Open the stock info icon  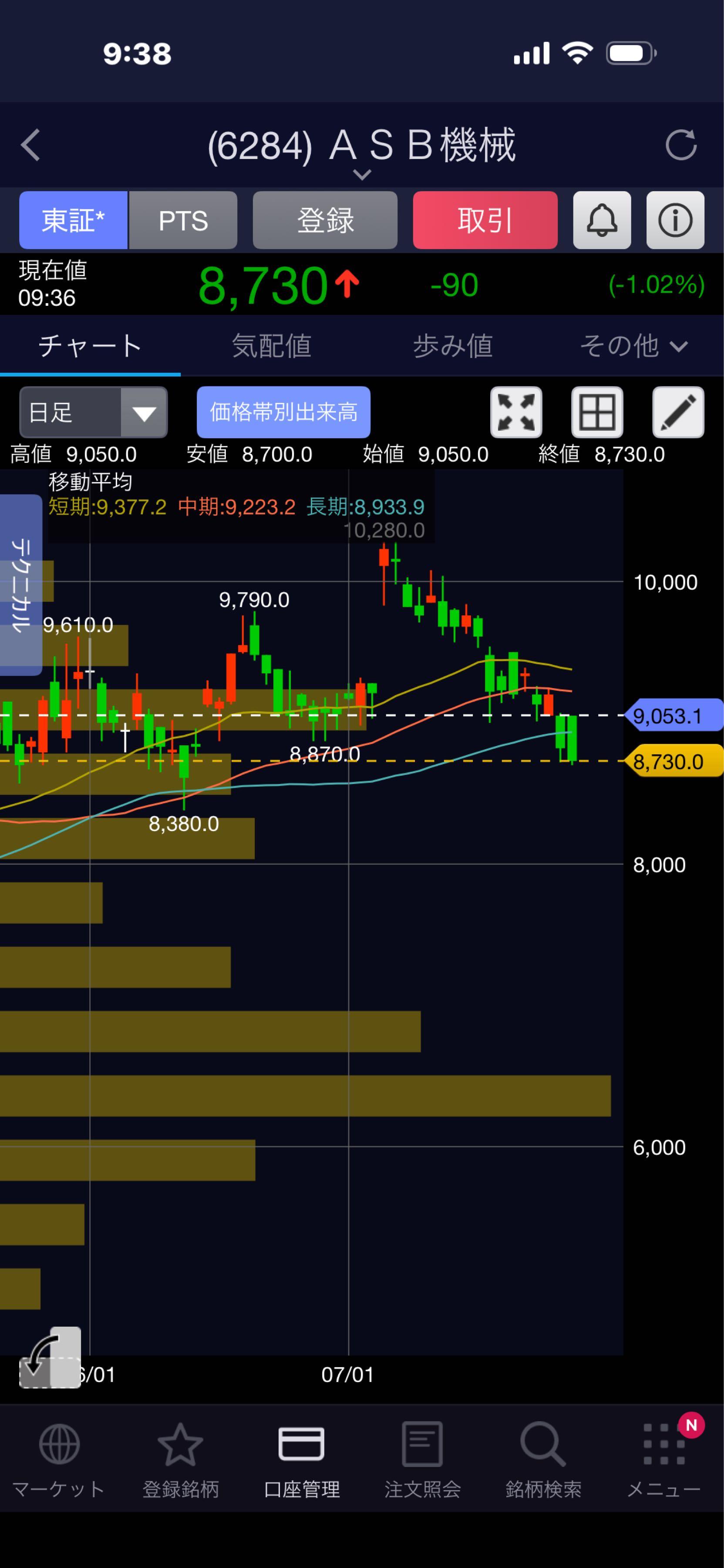[x=675, y=220]
